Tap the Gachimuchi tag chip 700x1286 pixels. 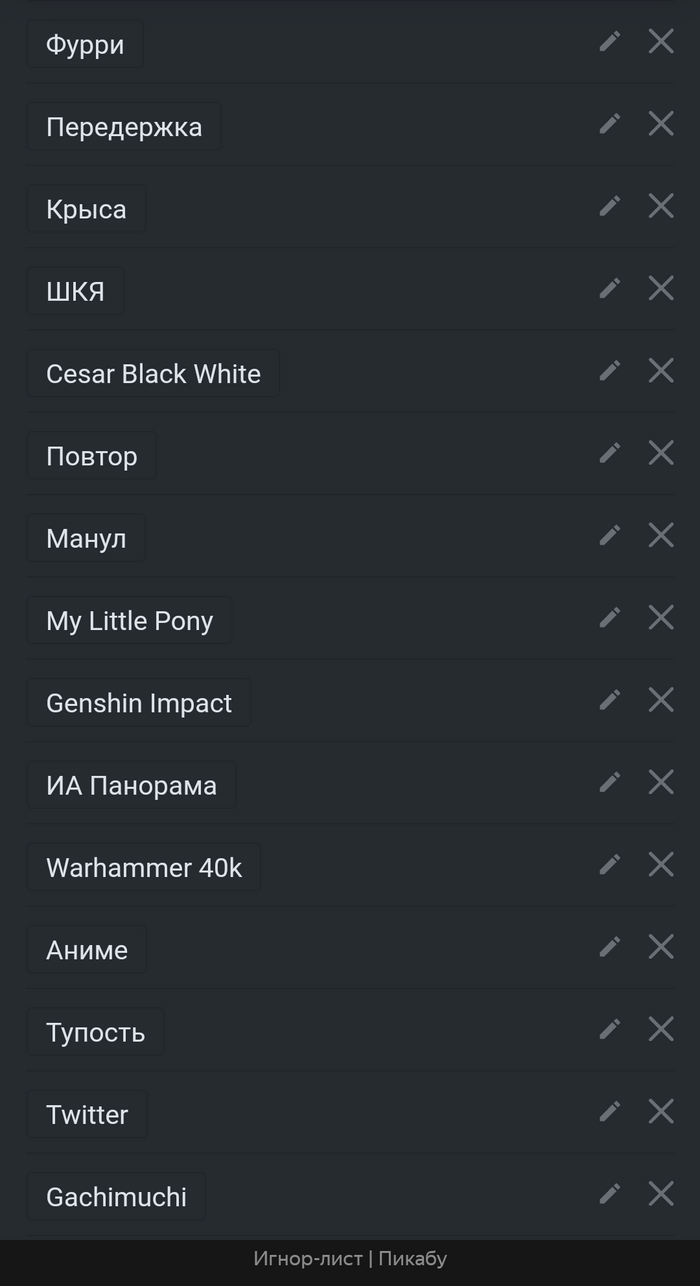[116, 1197]
